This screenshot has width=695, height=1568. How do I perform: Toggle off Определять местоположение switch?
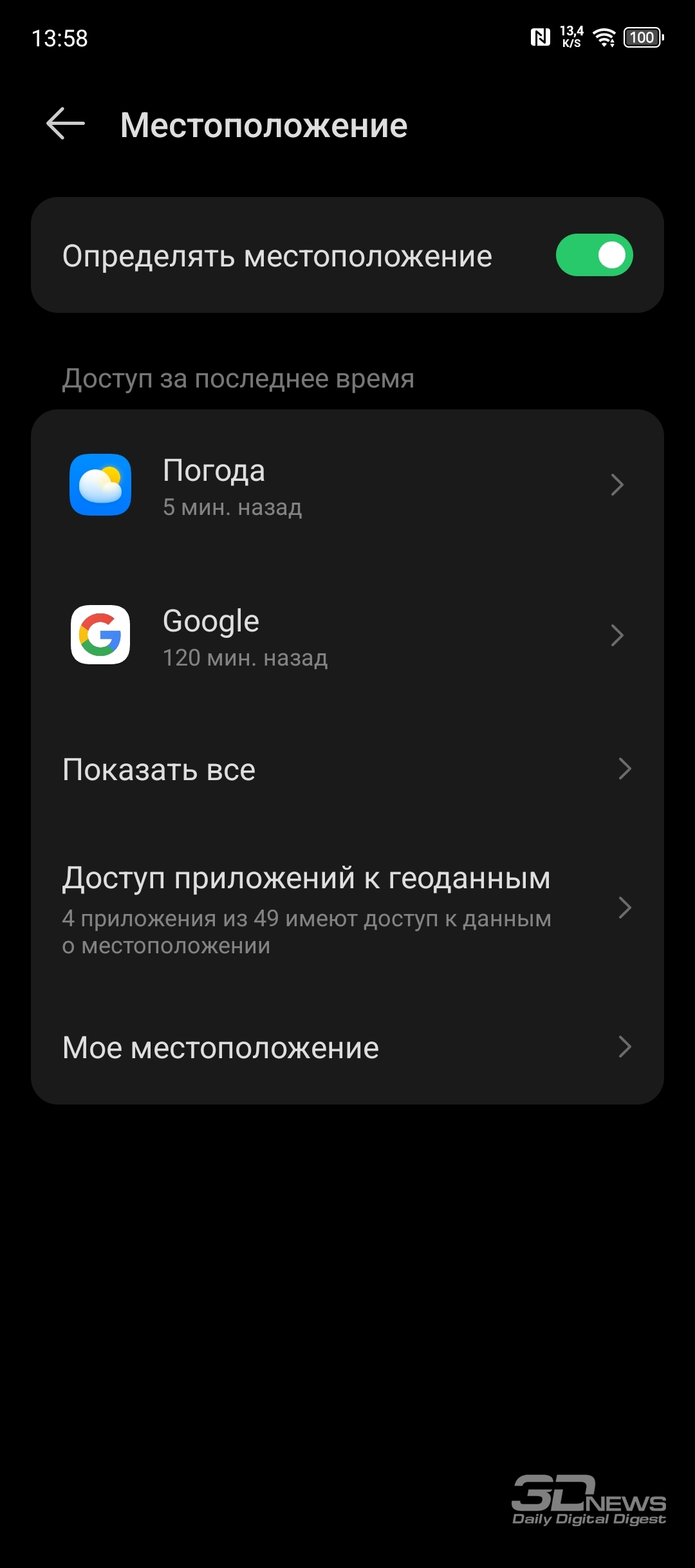pos(594,255)
